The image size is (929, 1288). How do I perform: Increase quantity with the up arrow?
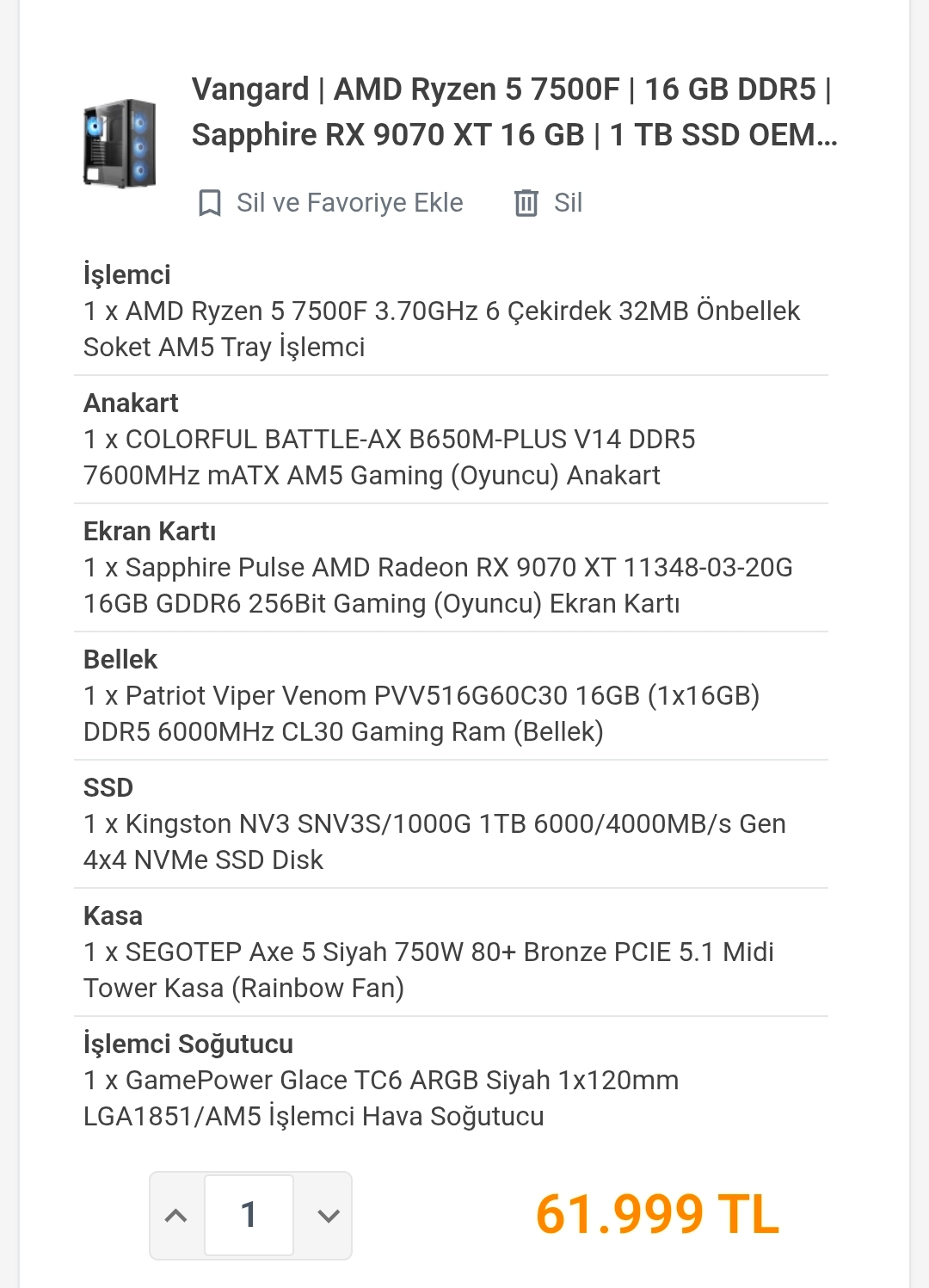(176, 1216)
